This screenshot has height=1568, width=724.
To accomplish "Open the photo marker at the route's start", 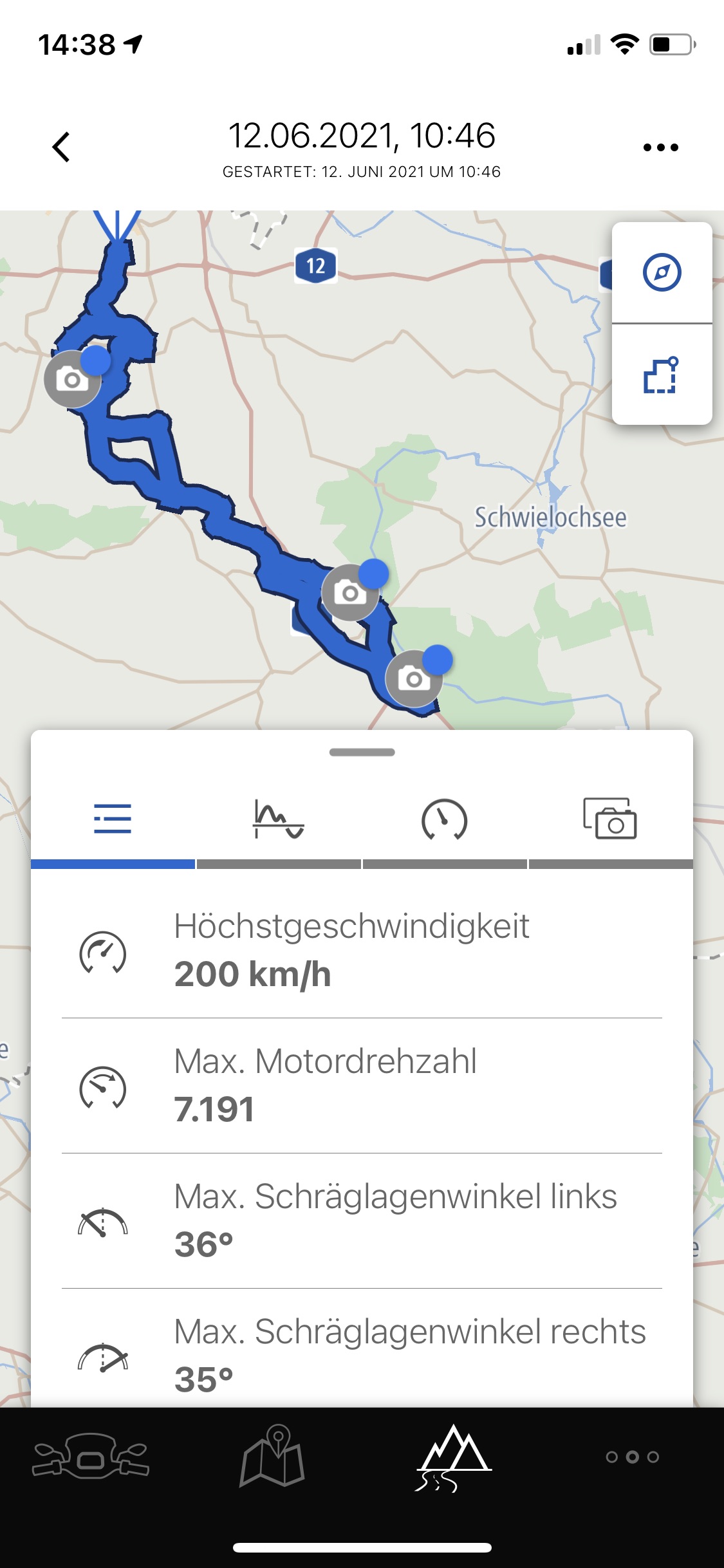I will (x=72, y=380).
